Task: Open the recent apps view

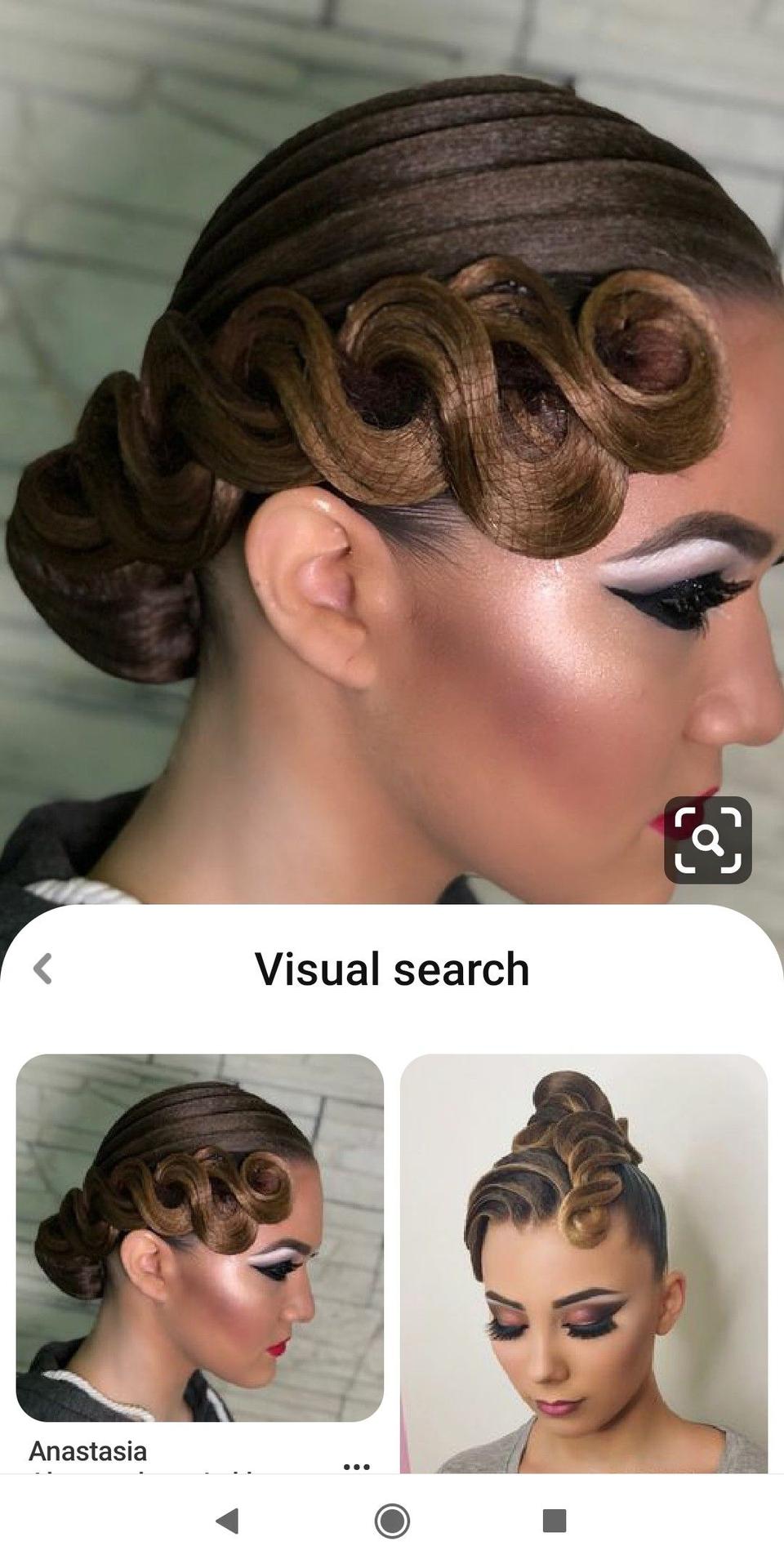Action: 555,1521
